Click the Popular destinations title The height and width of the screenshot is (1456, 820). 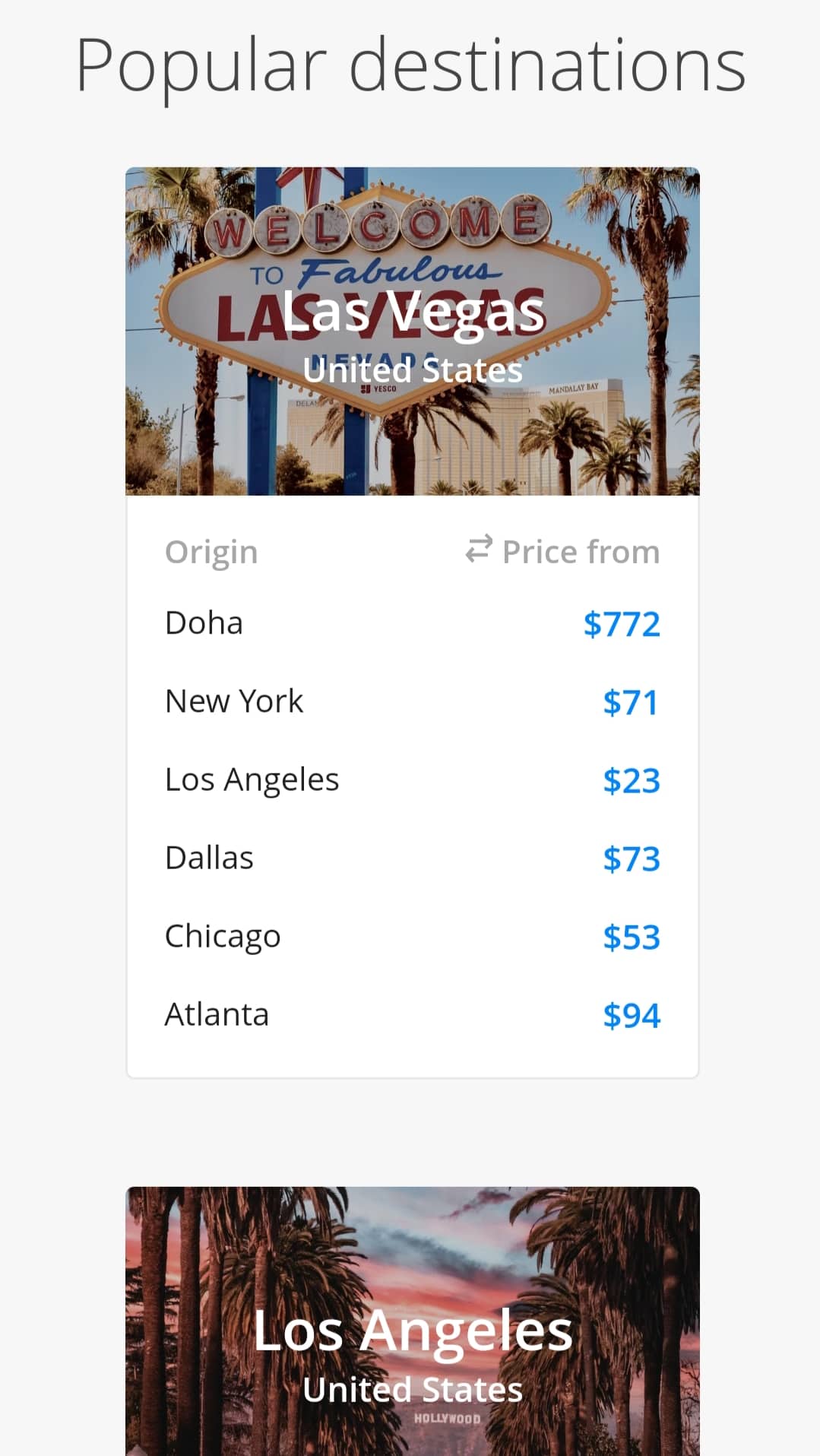coord(410,65)
